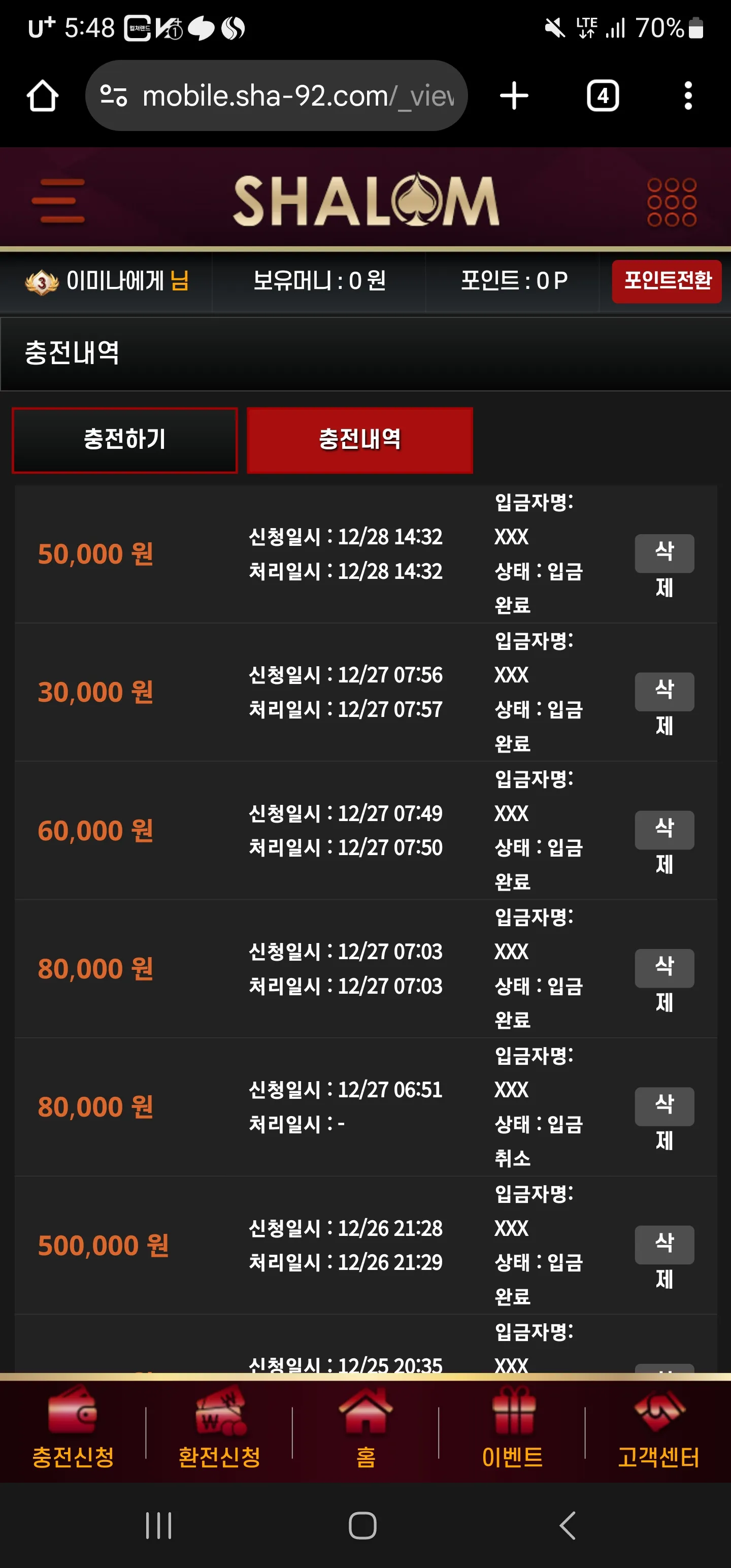Open 환전신청 in bottom bar
The image size is (731, 1568).
(x=219, y=1428)
